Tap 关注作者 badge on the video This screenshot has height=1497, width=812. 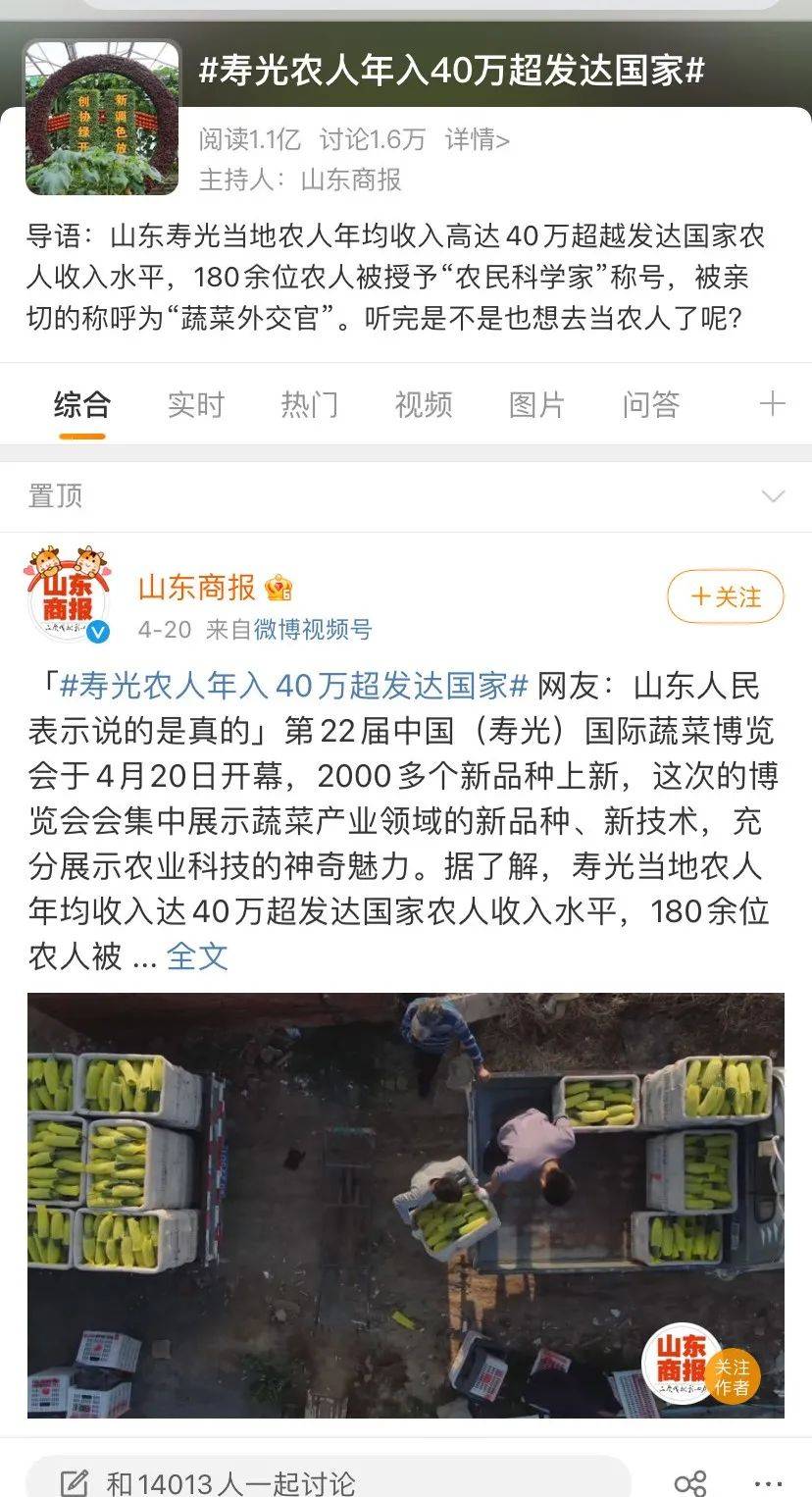(x=731, y=1376)
